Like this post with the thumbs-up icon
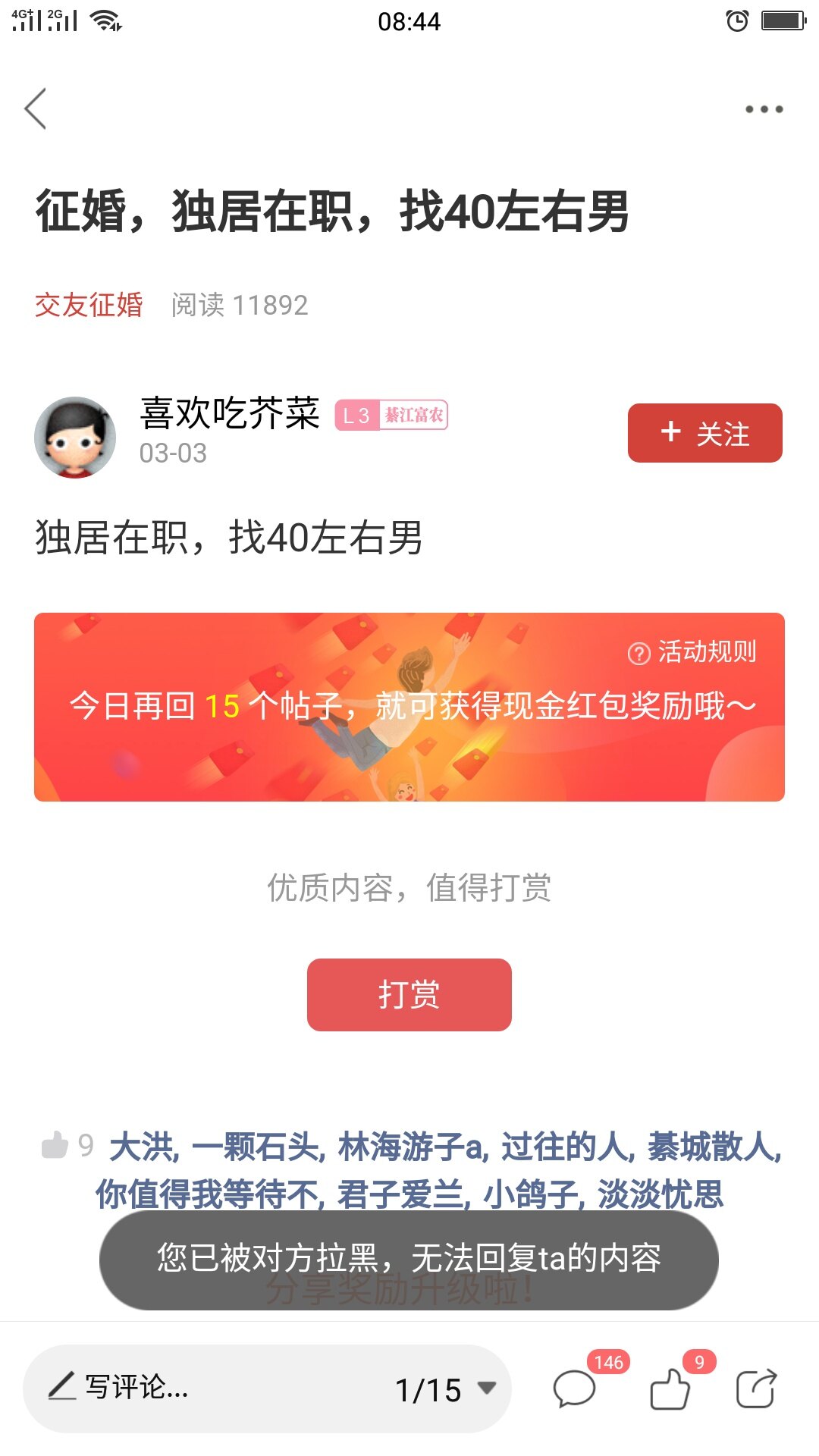819x1456 pixels. (670, 1389)
